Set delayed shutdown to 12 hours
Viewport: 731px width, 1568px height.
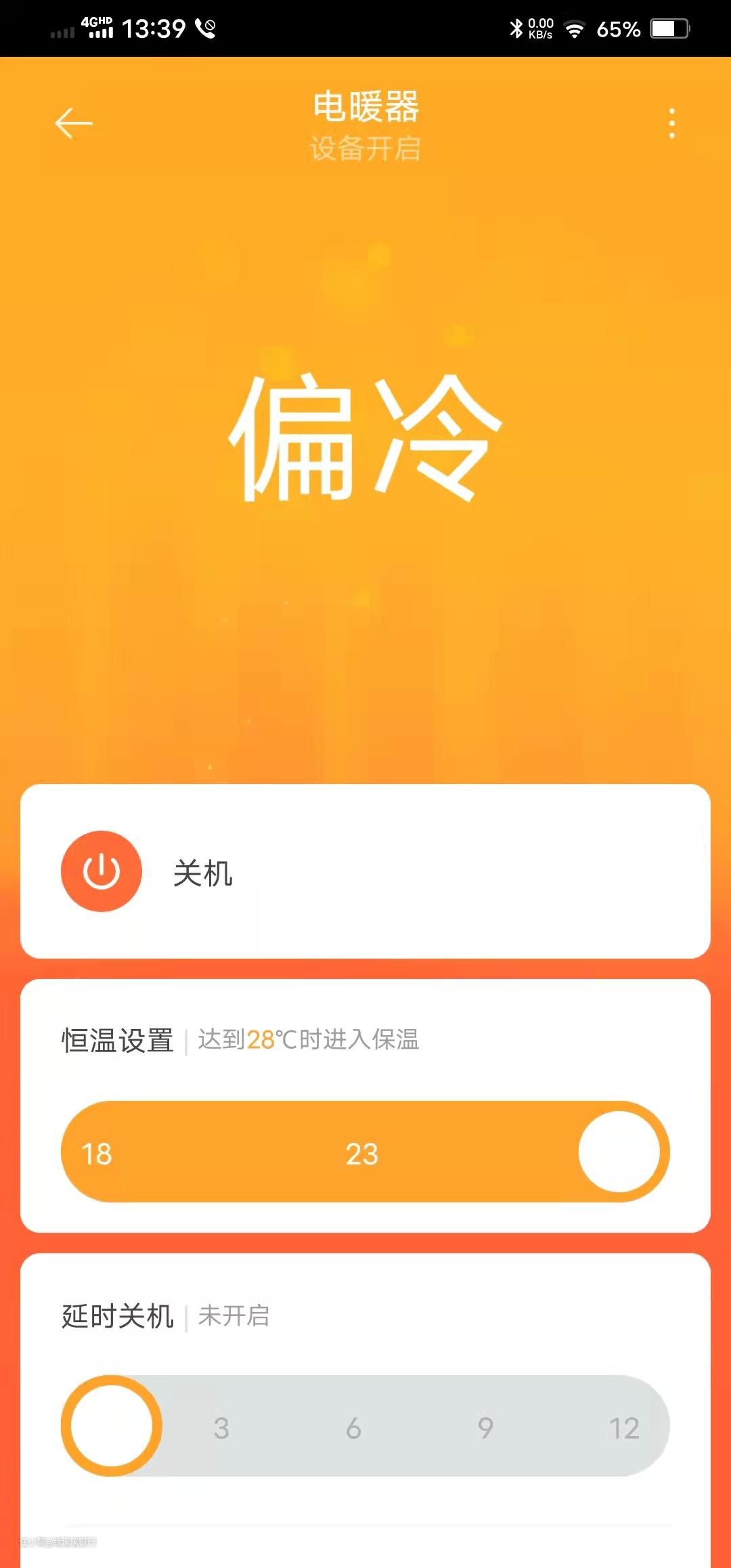624,1429
